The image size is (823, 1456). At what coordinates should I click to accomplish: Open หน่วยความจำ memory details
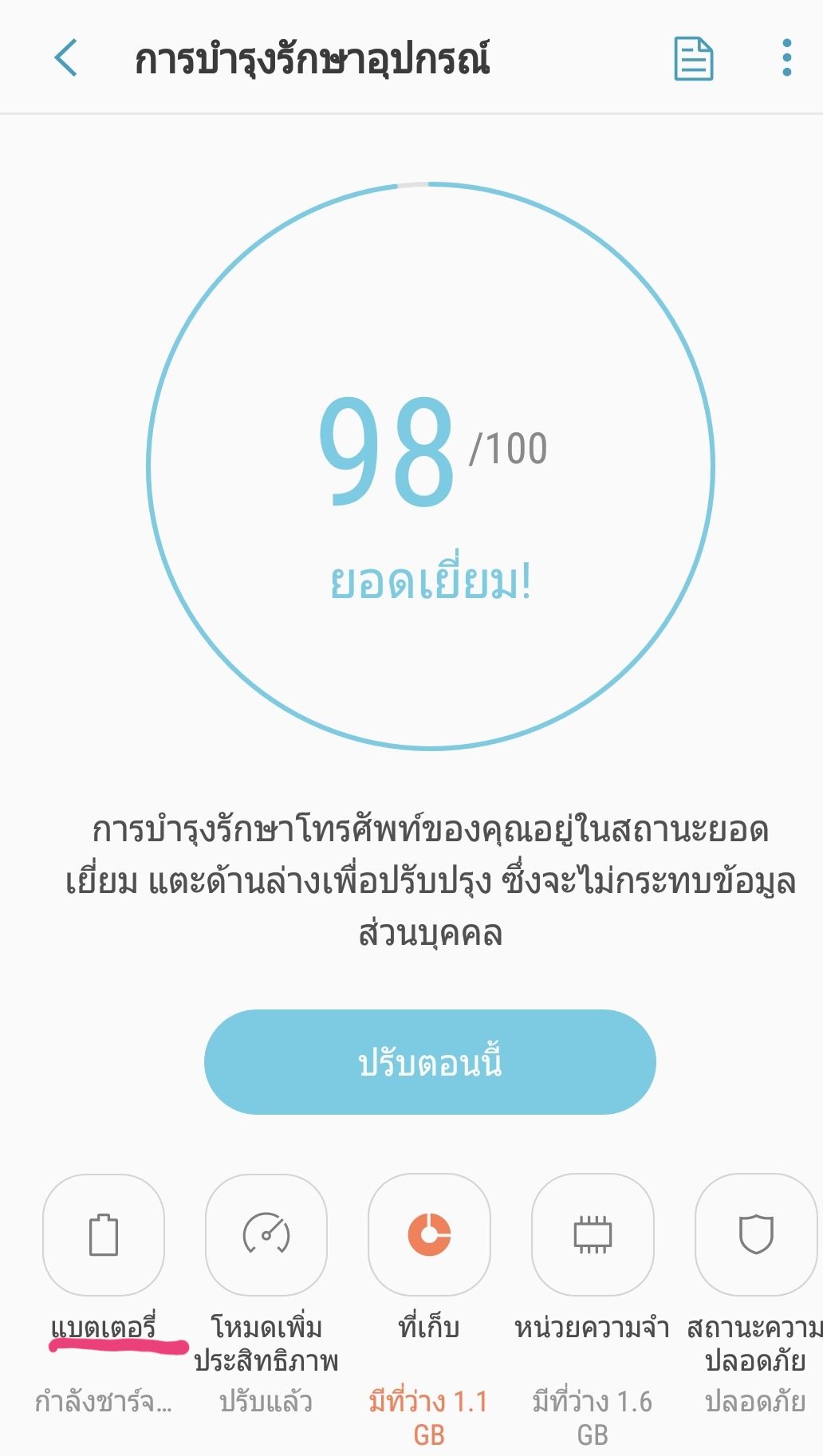593,1235
